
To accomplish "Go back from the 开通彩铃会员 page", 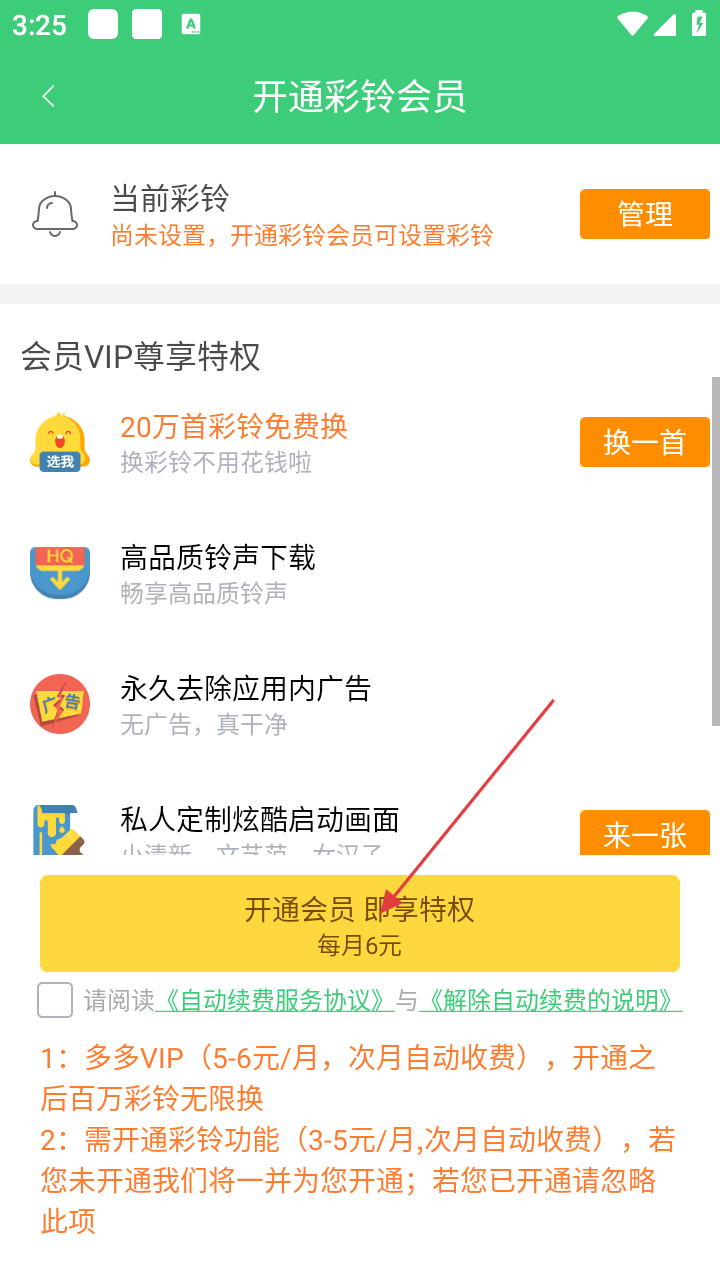I will pos(48,97).
